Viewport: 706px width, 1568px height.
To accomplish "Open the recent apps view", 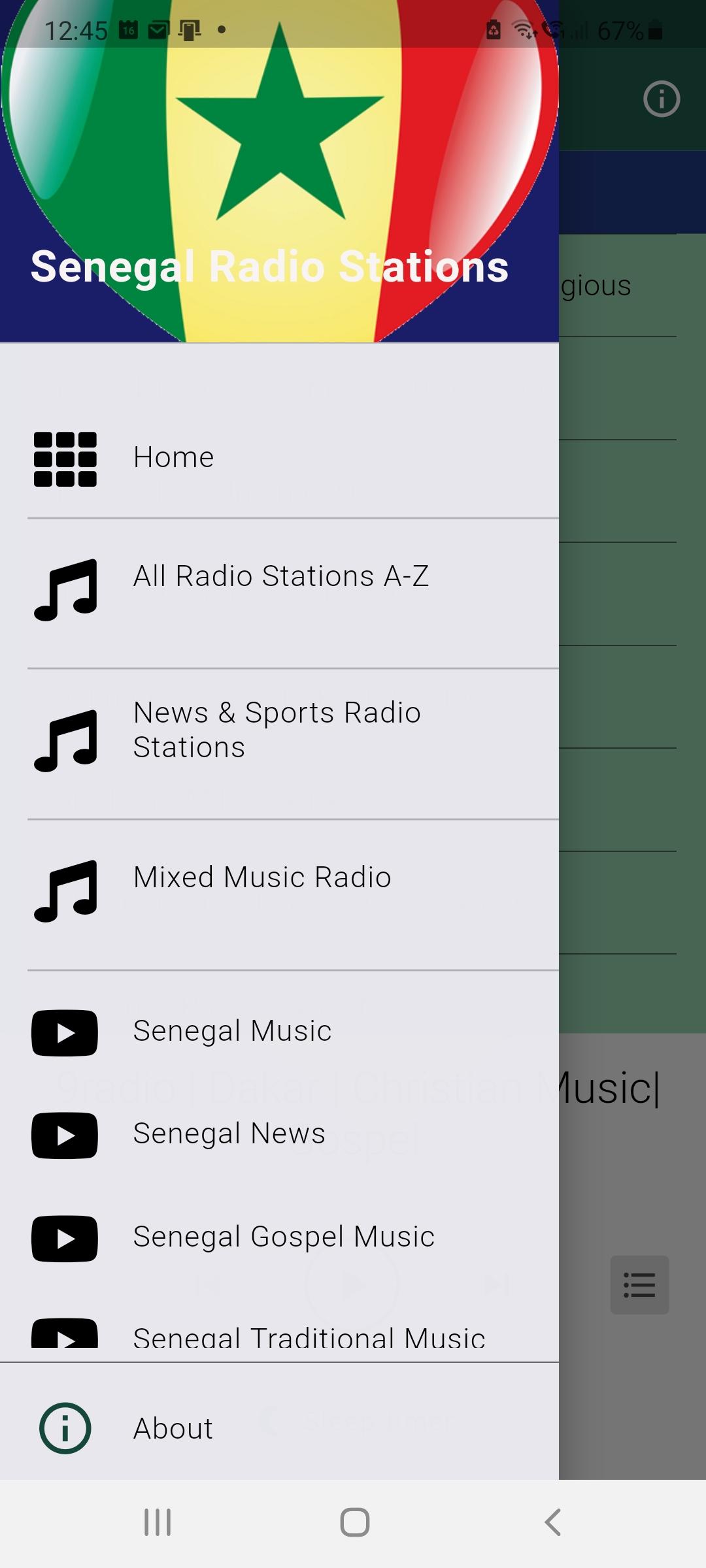I will coord(158,1522).
